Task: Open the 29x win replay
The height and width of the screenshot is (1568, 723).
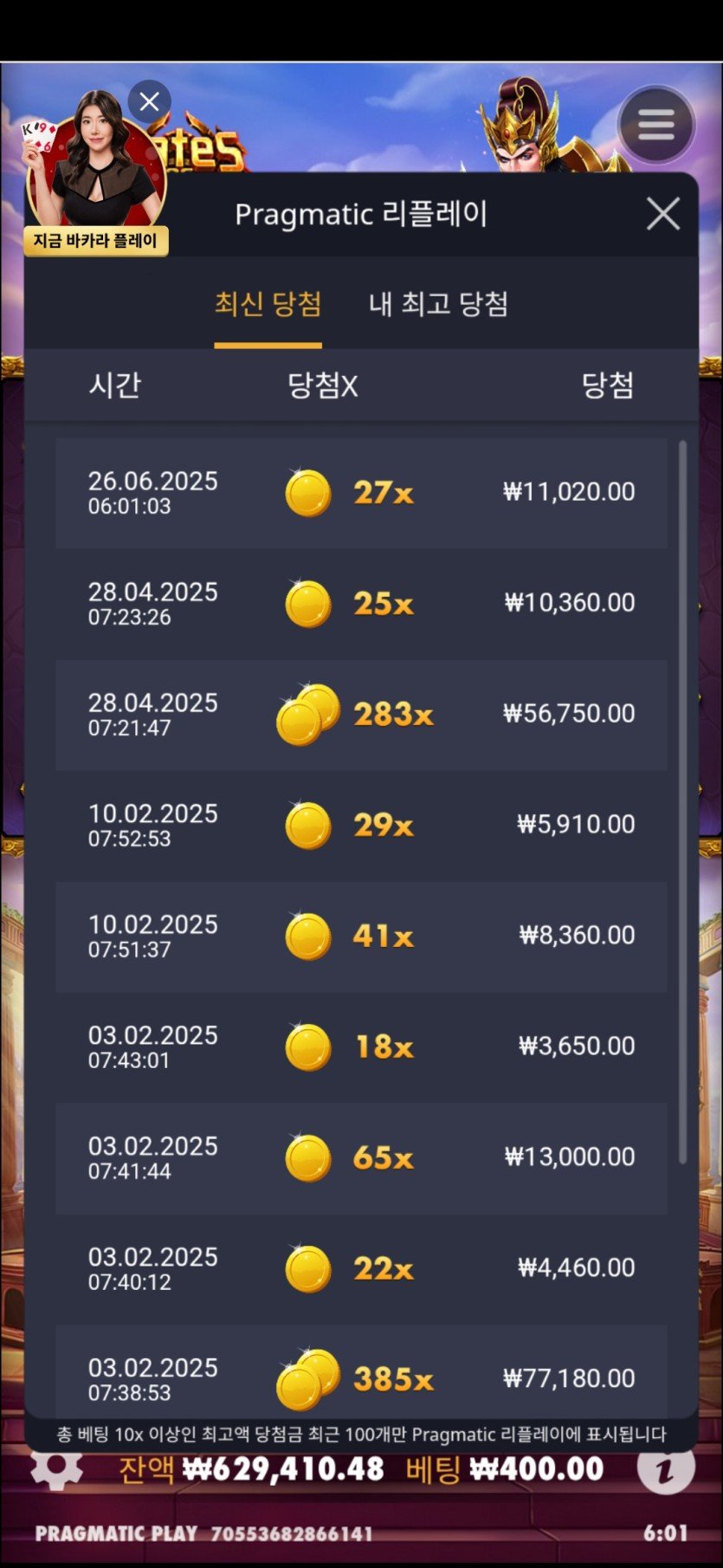Action: (361, 825)
